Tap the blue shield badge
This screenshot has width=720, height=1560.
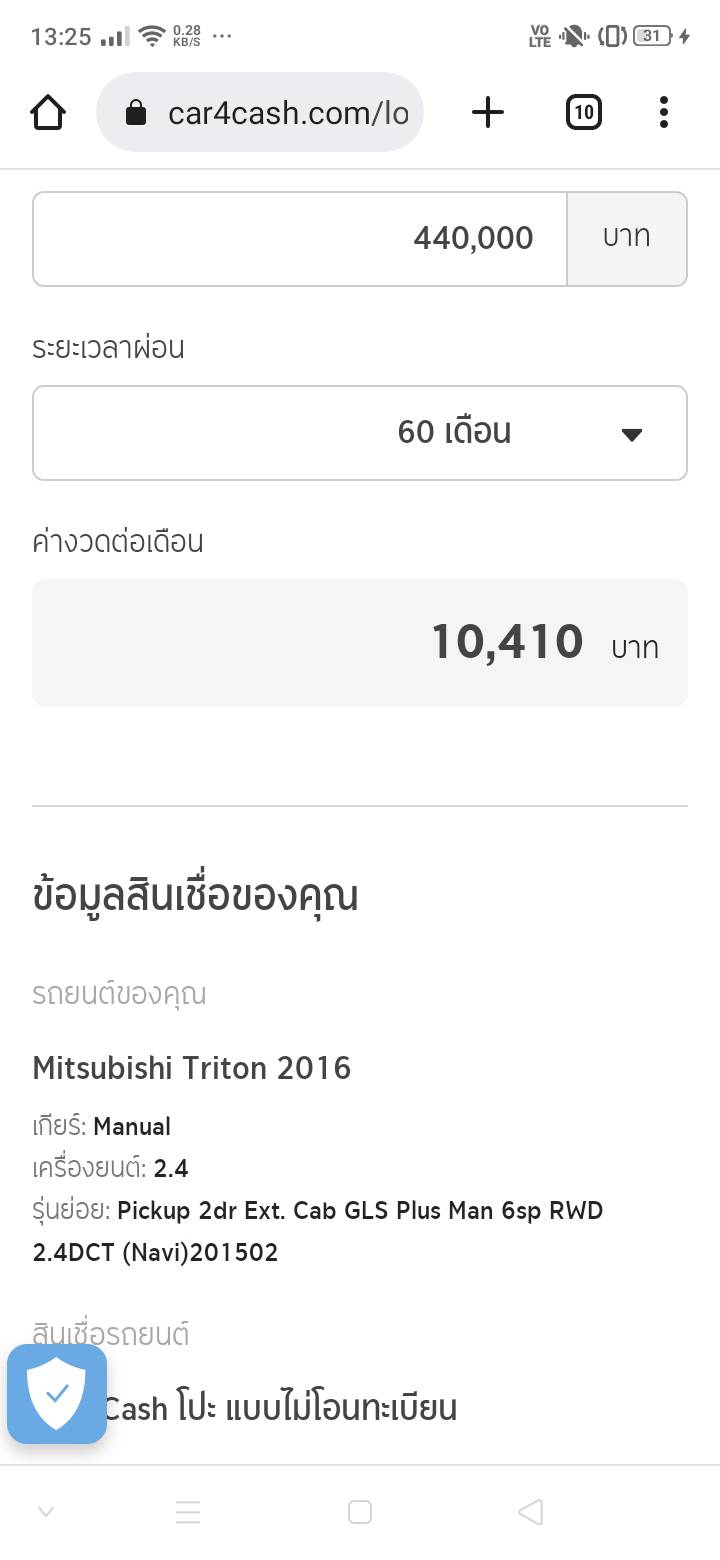tap(57, 1394)
